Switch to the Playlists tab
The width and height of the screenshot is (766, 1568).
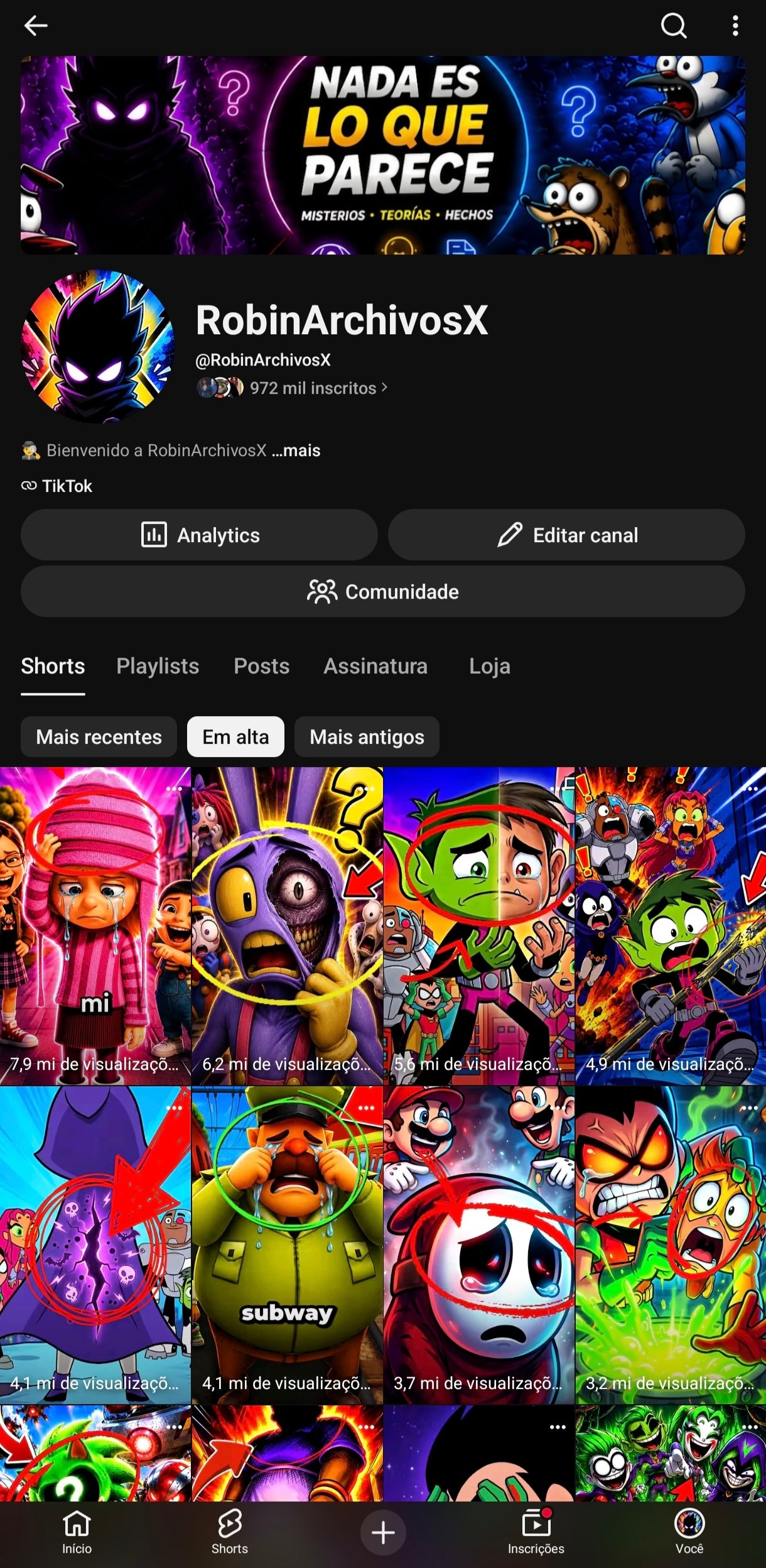(x=158, y=666)
